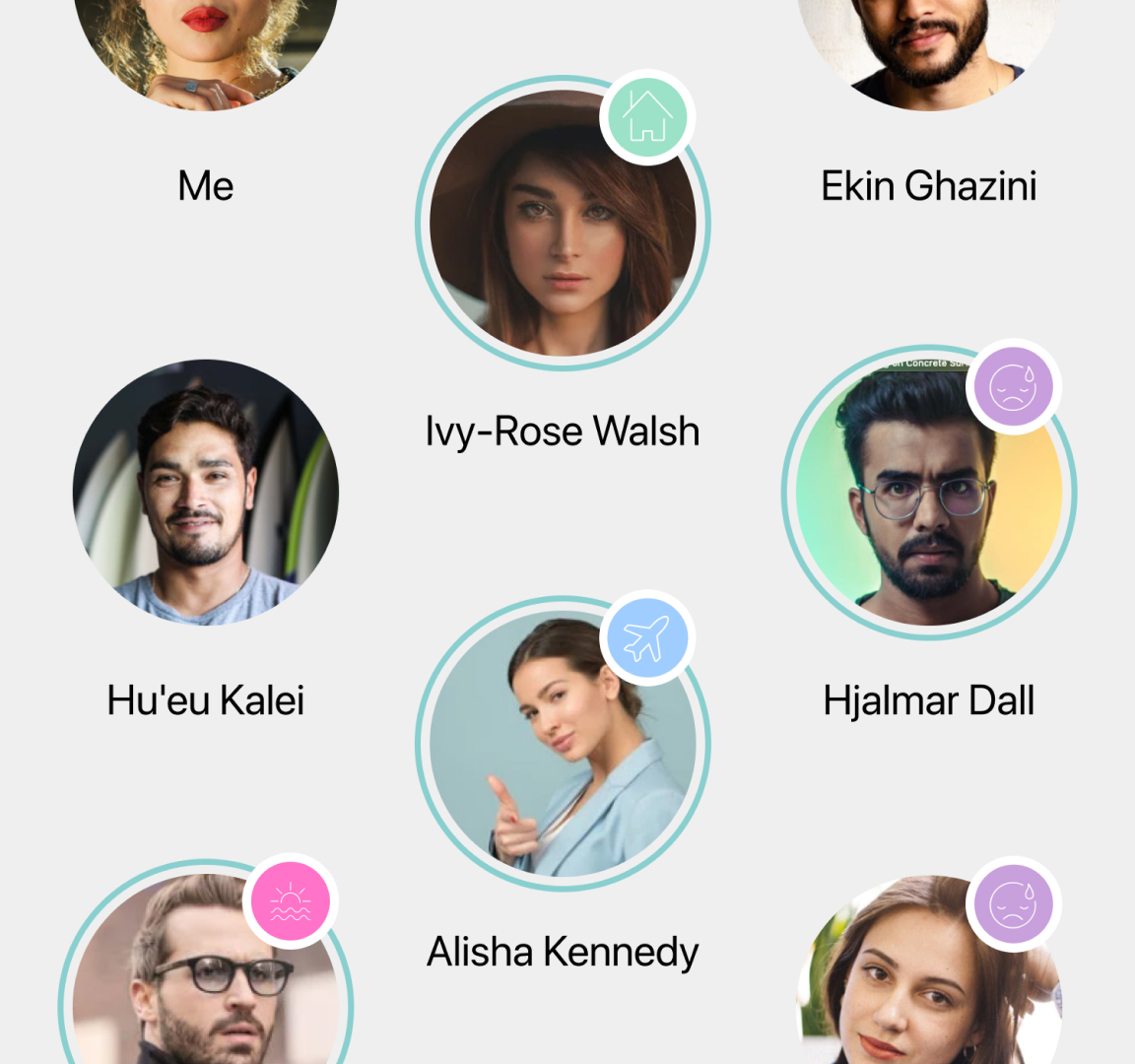1135x1064 pixels.
Task: Tap the airplane status badge on Alisha Kennedy
Action: pyautogui.click(x=647, y=638)
